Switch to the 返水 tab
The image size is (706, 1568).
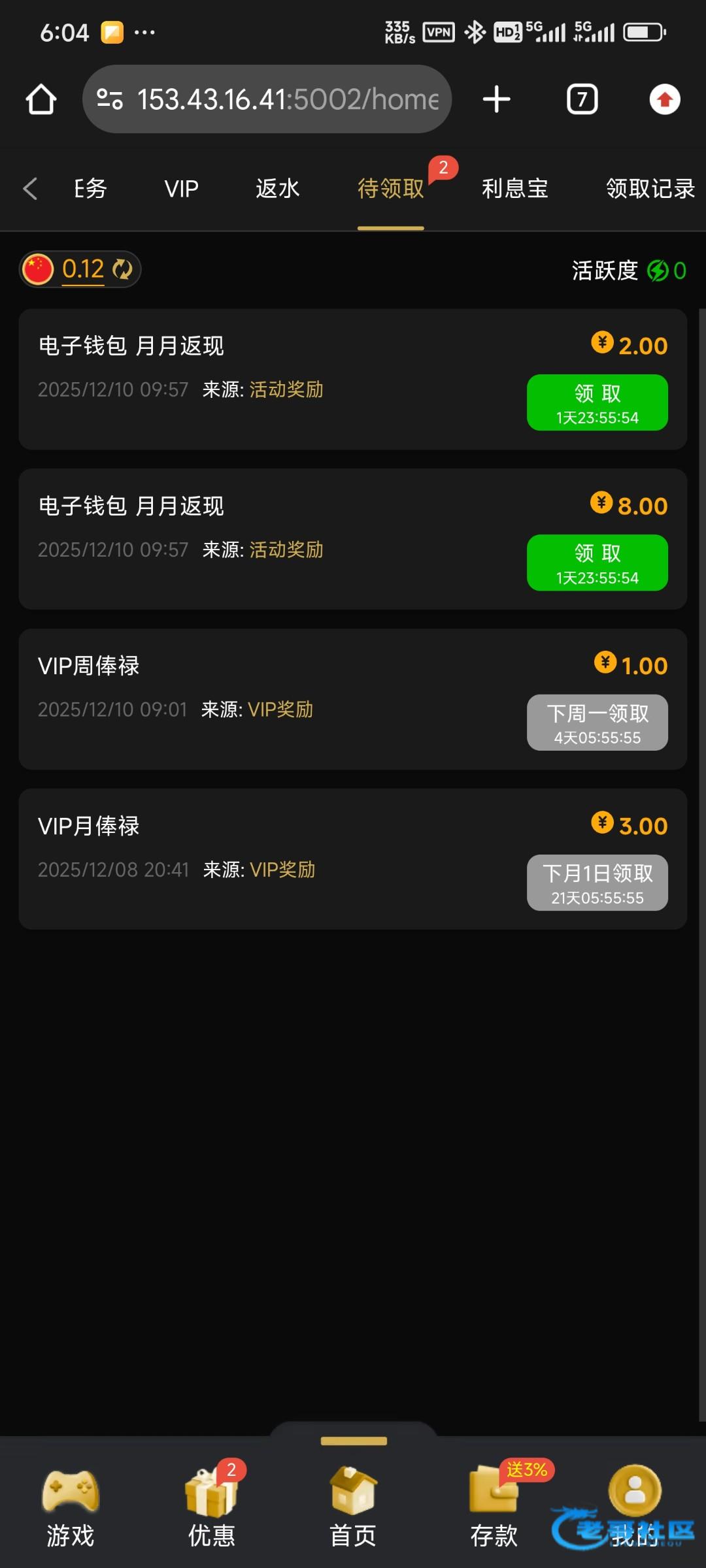coord(277,189)
